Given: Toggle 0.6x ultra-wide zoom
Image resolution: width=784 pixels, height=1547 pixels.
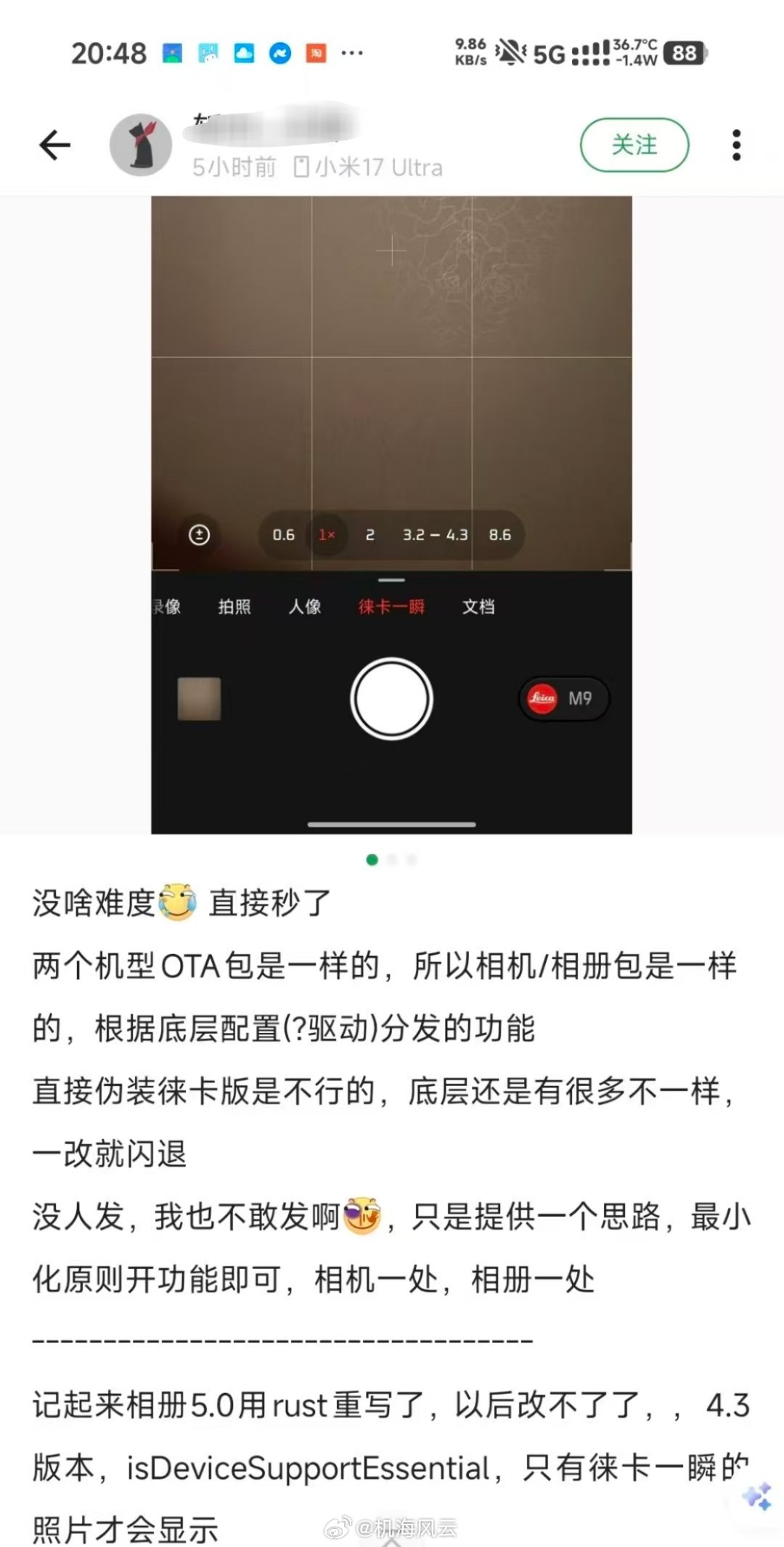Looking at the screenshot, I should pyautogui.click(x=283, y=534).
